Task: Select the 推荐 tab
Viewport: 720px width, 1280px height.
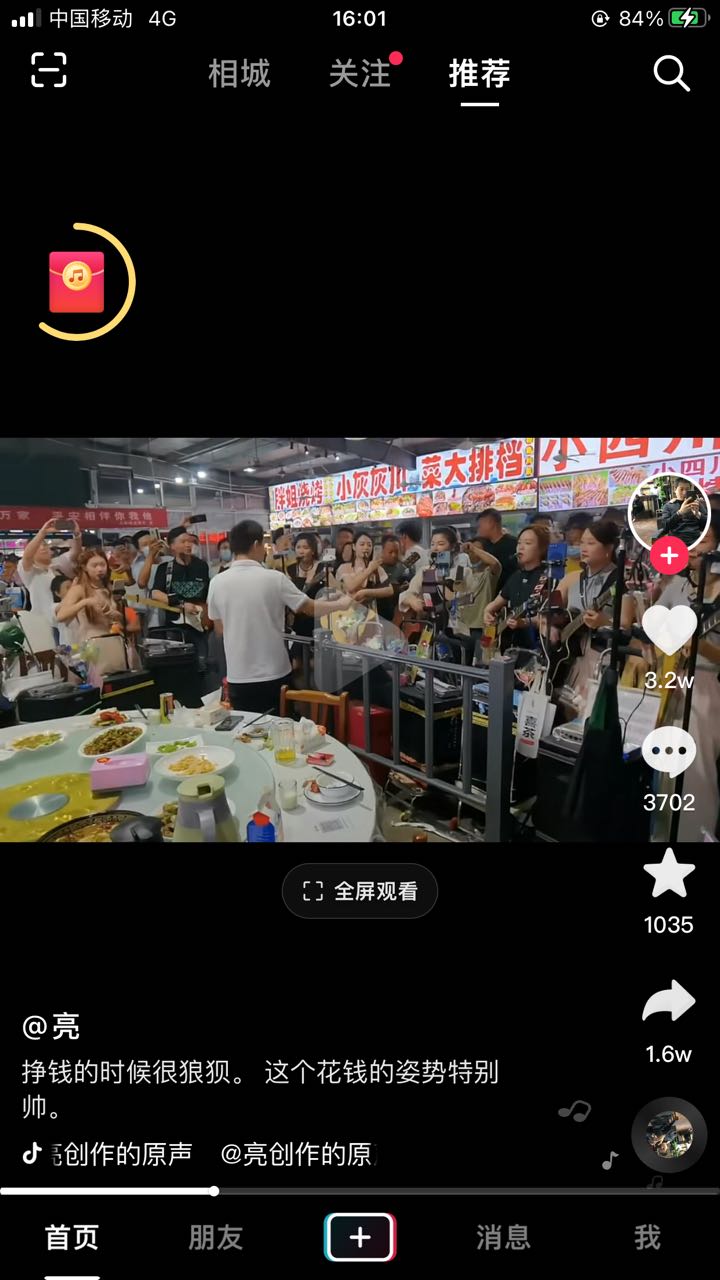Action: click(x=480, y=73)
